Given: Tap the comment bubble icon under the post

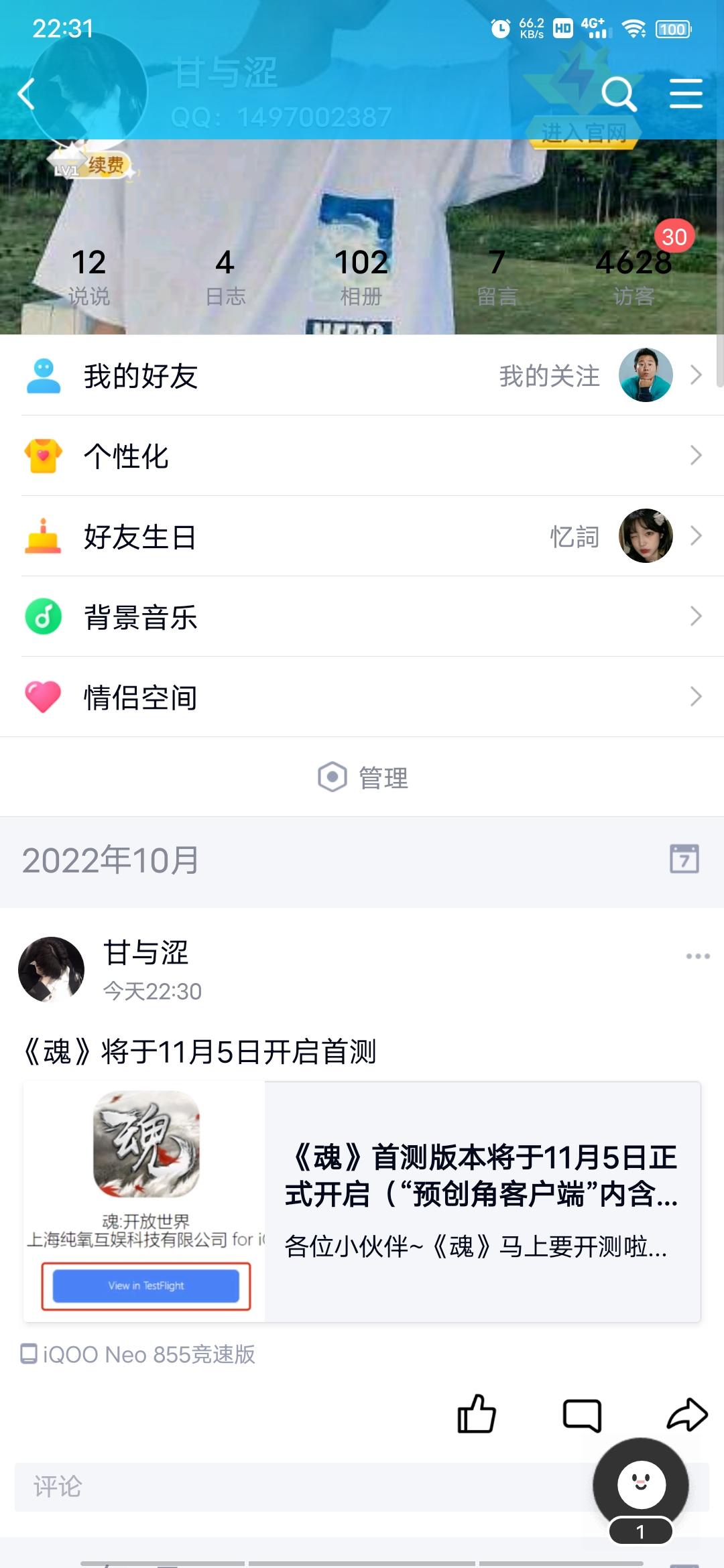Looking at the screenshot, I should click(x=581, y=1415).
